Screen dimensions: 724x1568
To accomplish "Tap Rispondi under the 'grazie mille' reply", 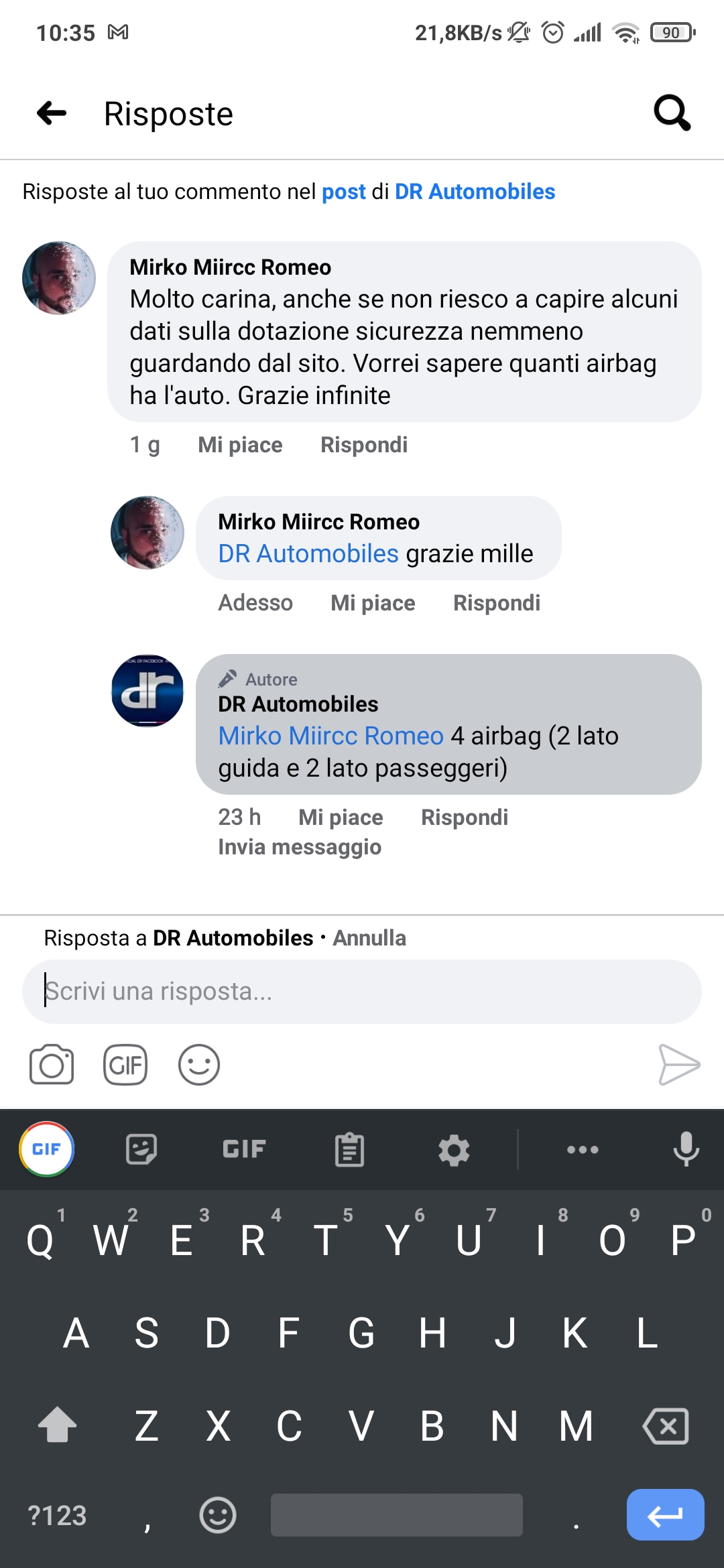I will pyautogui.click(x=497, y=603).
